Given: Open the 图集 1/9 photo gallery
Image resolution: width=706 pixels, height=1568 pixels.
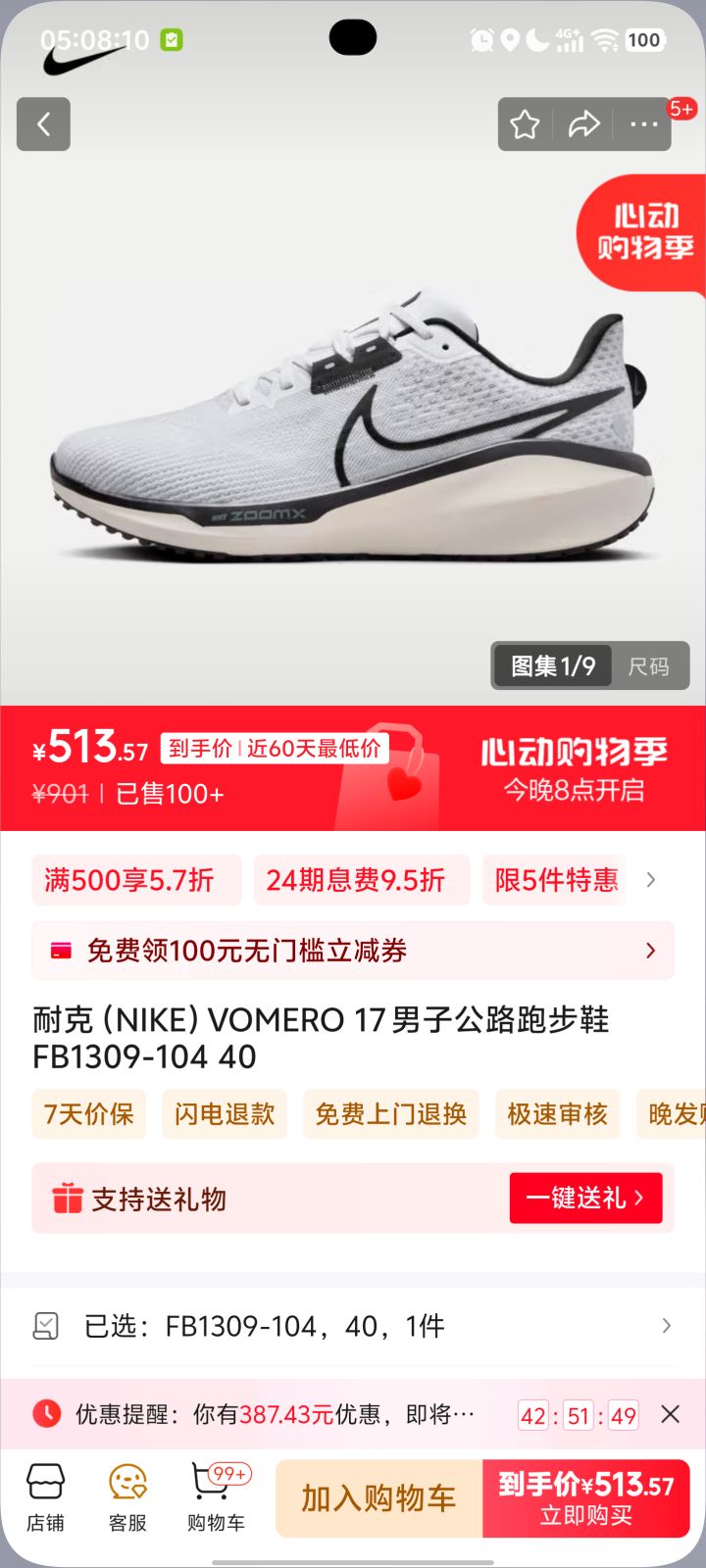Looking at the screenshot, I should [553, 666].
